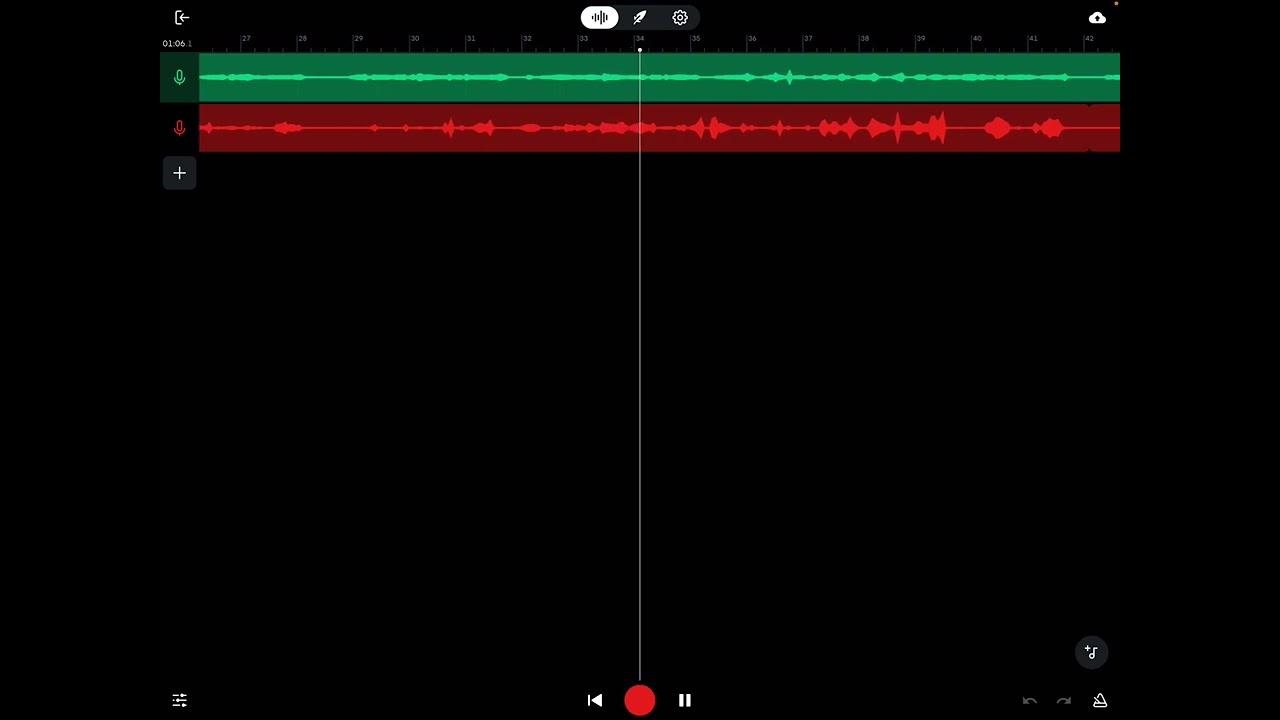Open the mixer sliders
The height and width of the screenshot is (720, 1280).
(x=180, y=700)
